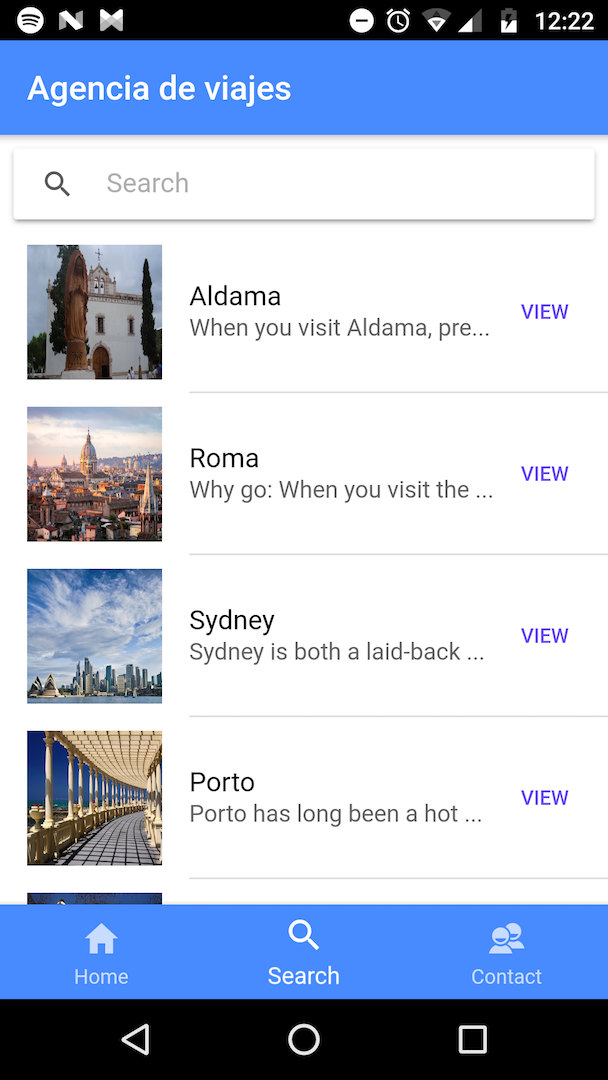Tap VIEW for Aldama
Viewport: 608px width, 1080px height.
(x=544, y=312)
